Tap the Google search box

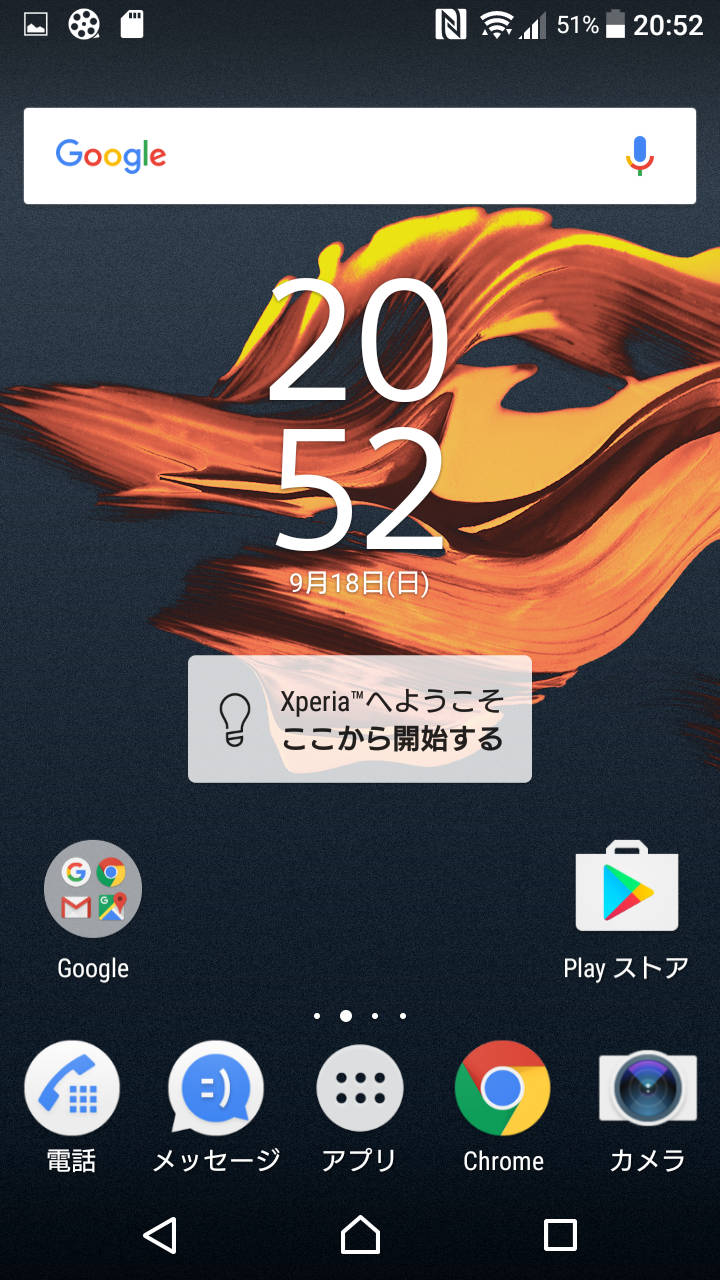[330, 156]
